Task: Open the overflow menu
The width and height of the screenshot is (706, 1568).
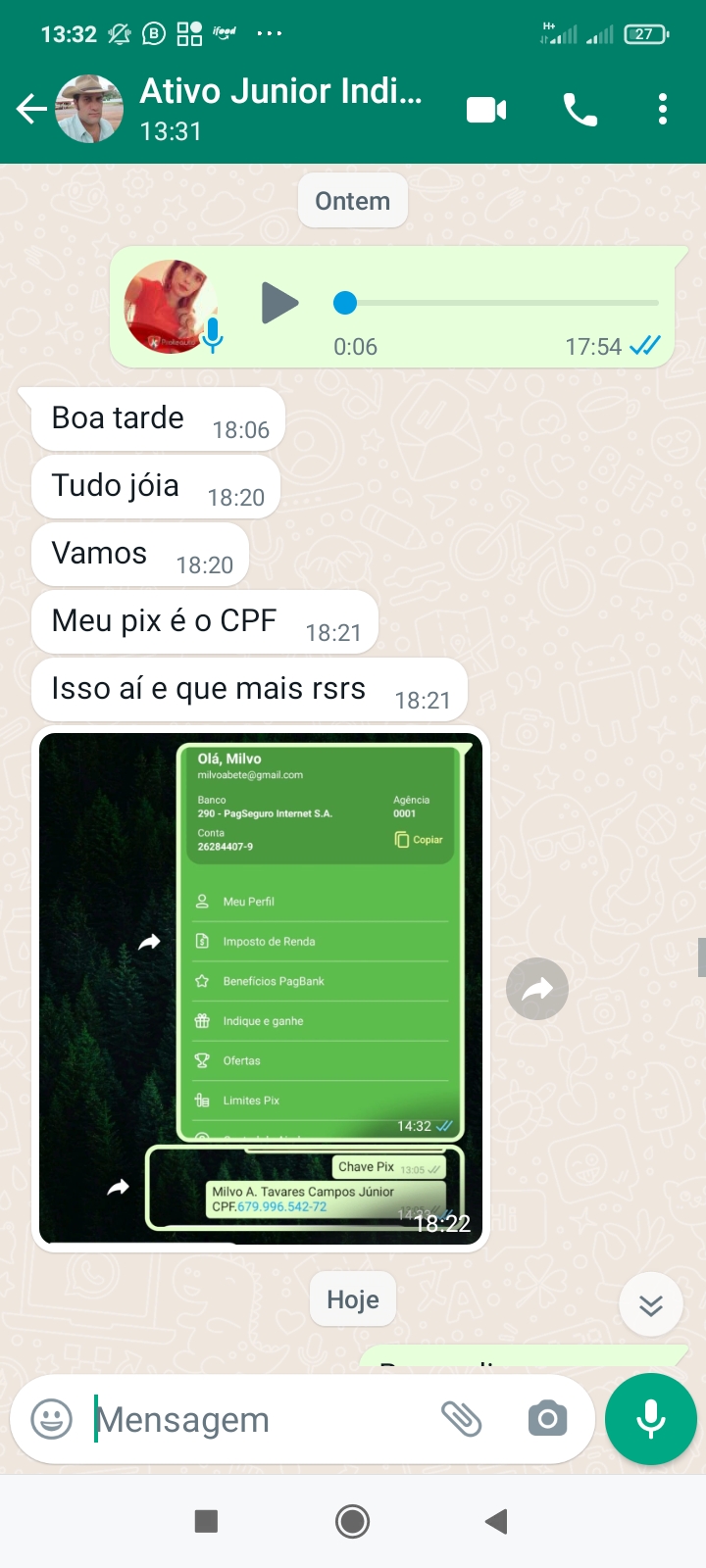Action: tap(663, 109)
